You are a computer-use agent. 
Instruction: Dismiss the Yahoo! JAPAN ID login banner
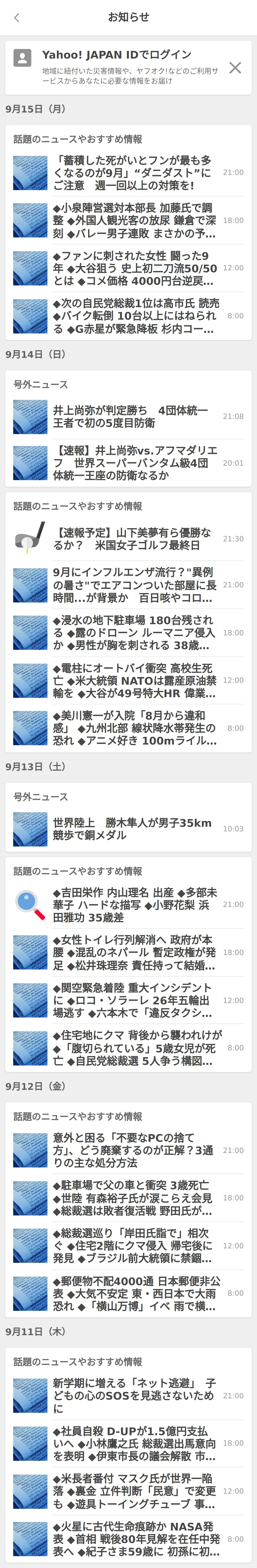(235, 68)
